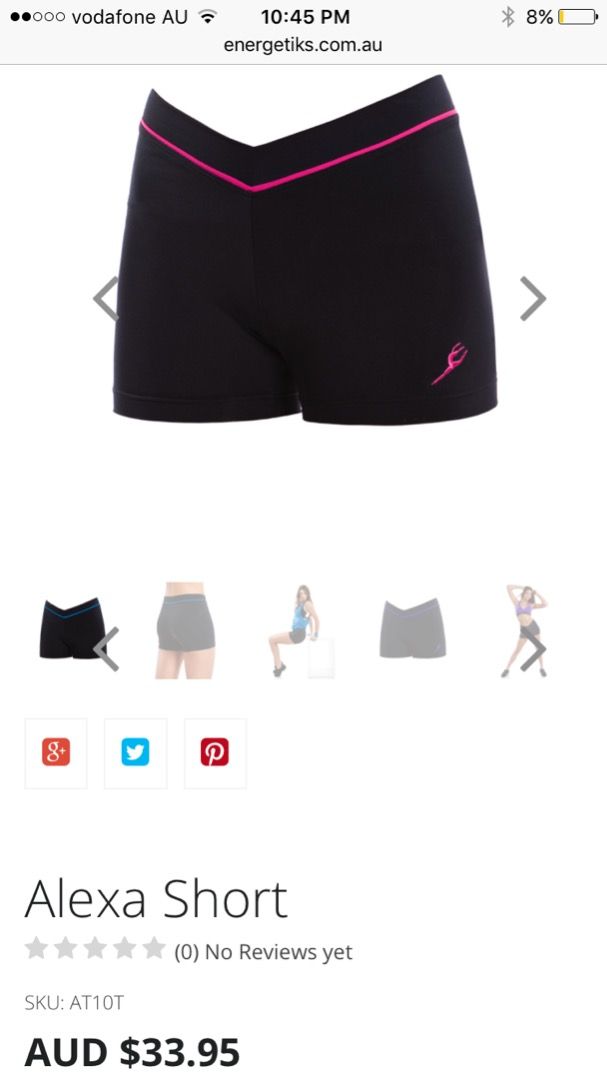Select the grey shorts back view thumbnail
The width and height of the screenshot is (607, 1080).
coord(411,629)
